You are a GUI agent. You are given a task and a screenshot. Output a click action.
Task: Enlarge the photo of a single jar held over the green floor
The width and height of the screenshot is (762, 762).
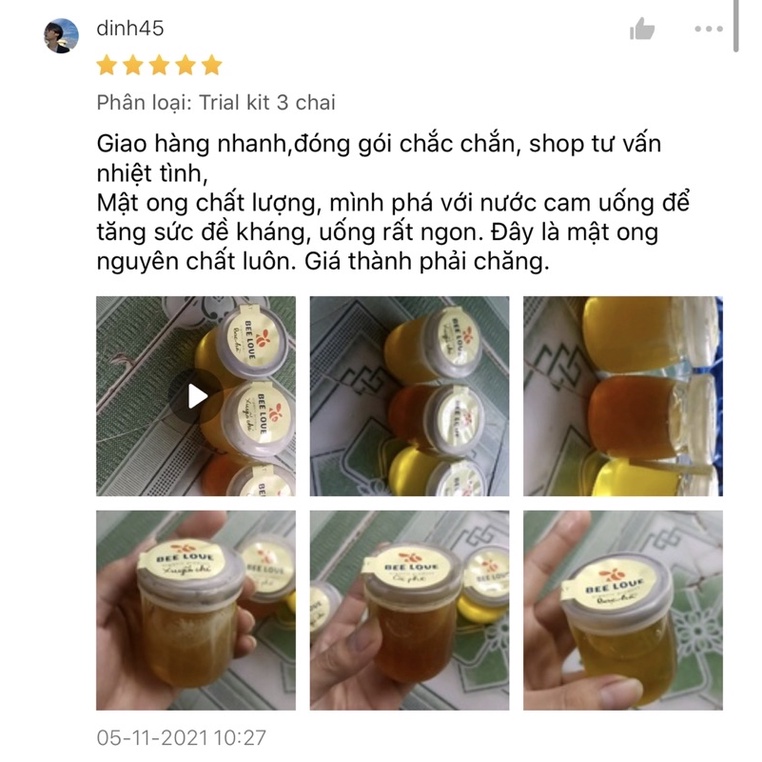622,610
